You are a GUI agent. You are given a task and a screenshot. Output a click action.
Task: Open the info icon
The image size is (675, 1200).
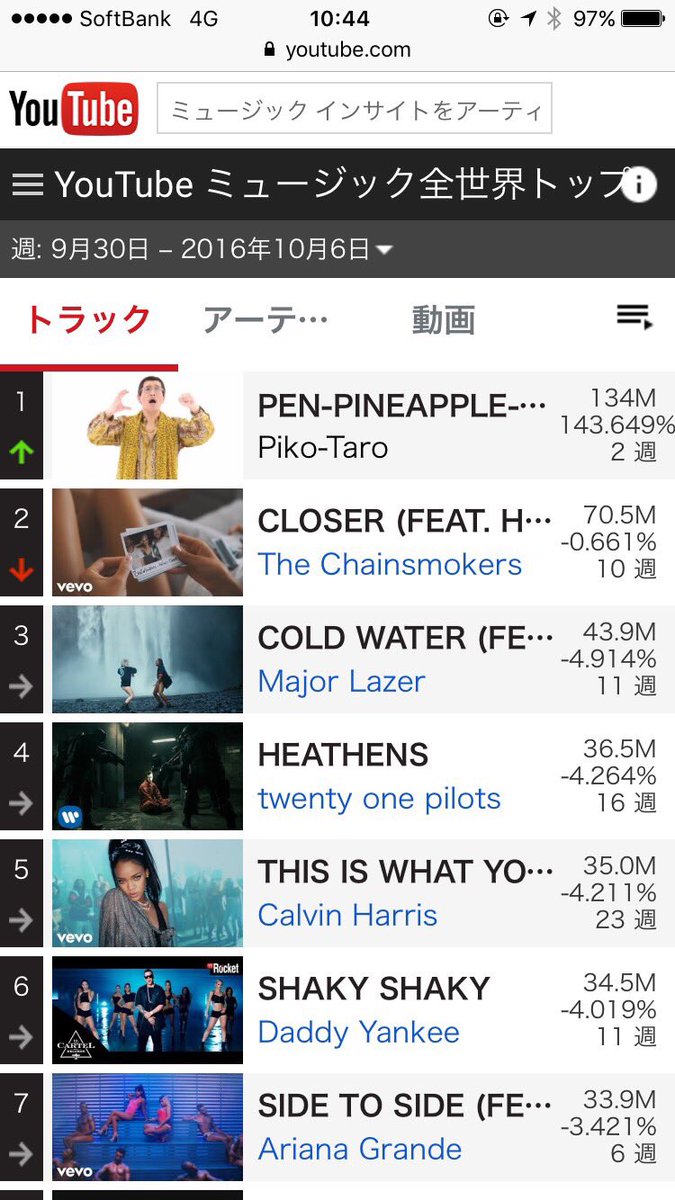[x=639, y=185]
